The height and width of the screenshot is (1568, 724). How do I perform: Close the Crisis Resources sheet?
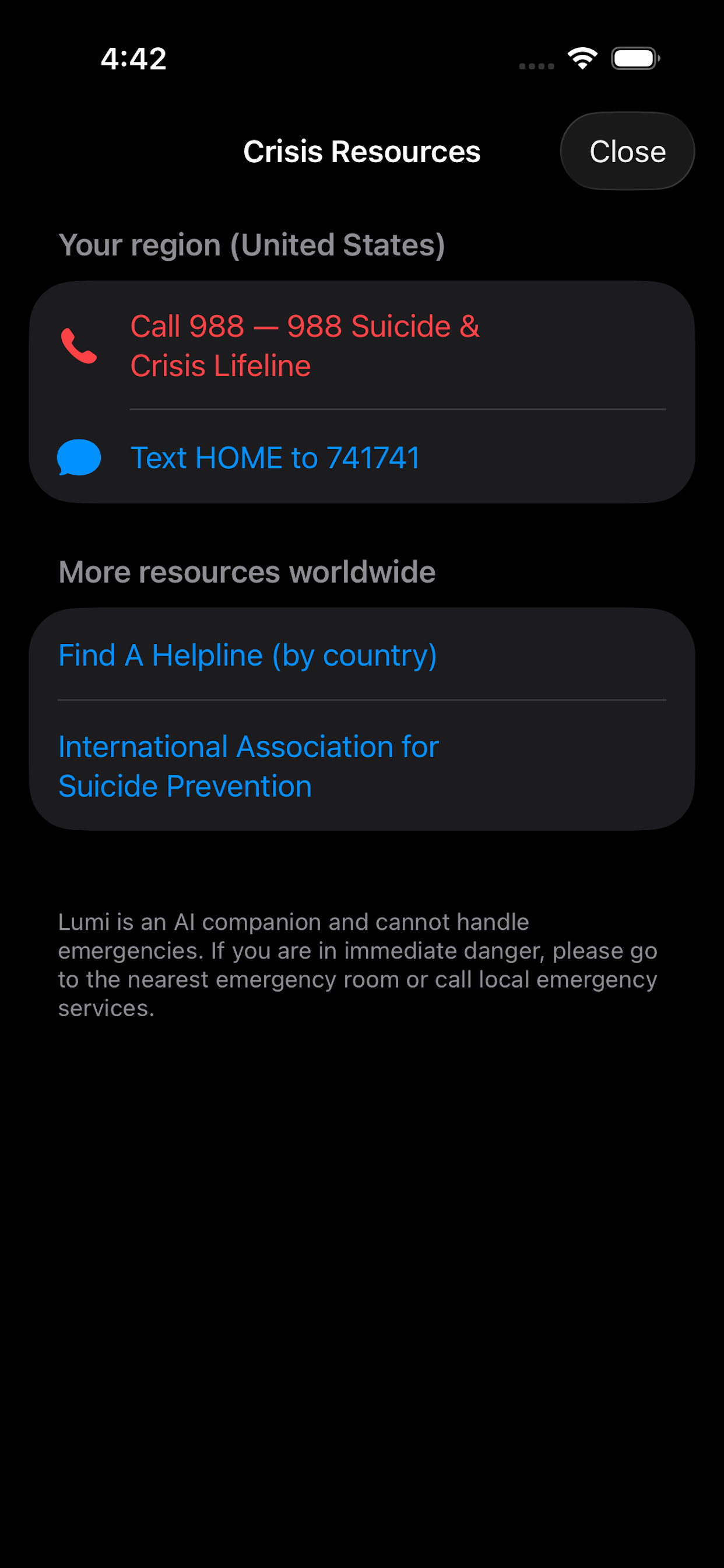[x=627, y=151]
